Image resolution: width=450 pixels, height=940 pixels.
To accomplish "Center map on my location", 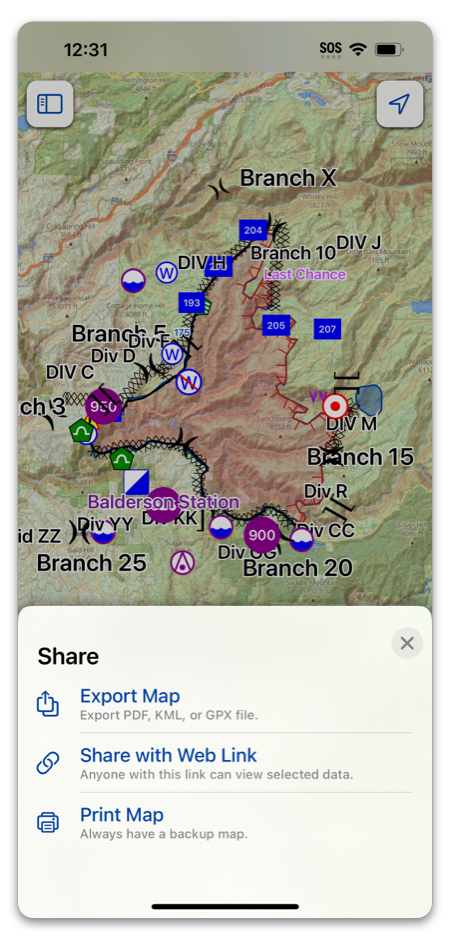I will 399,104.
